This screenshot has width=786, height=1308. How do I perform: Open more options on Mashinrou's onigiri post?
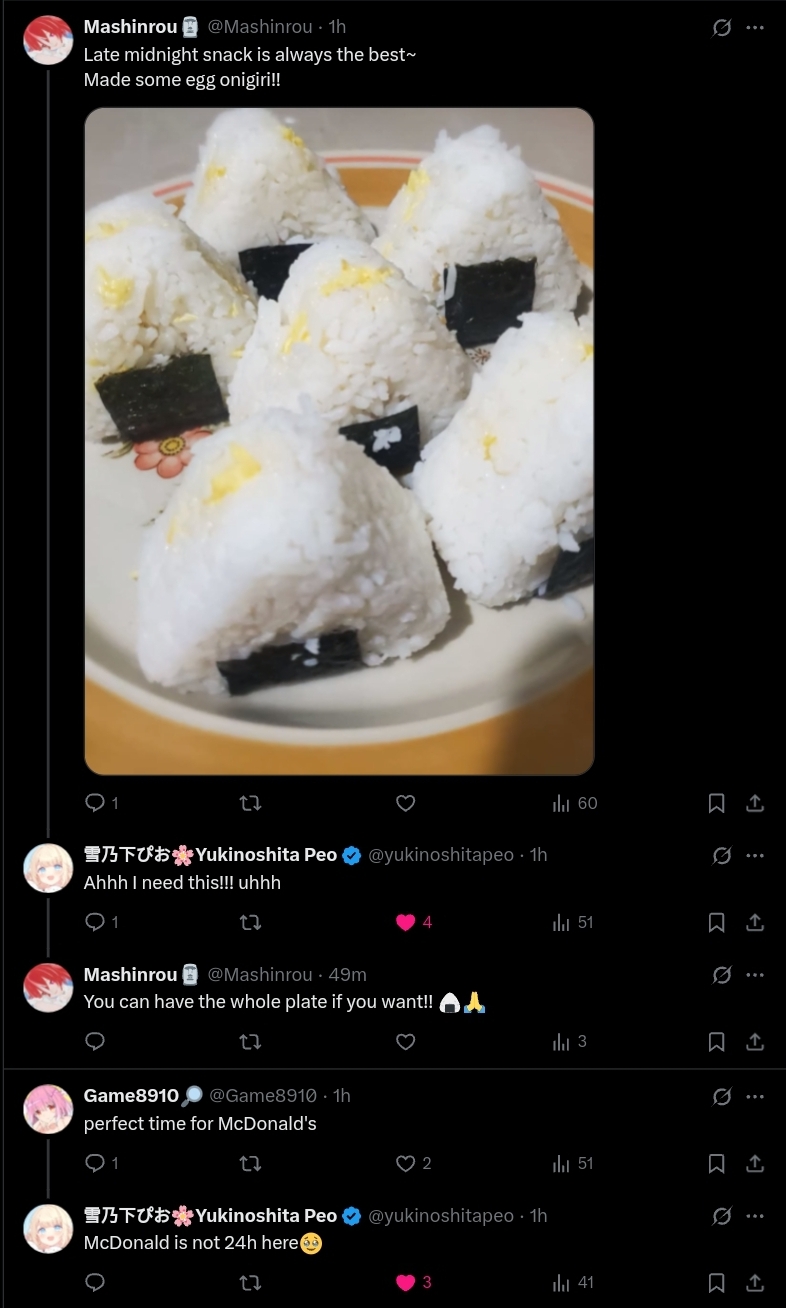755,28
